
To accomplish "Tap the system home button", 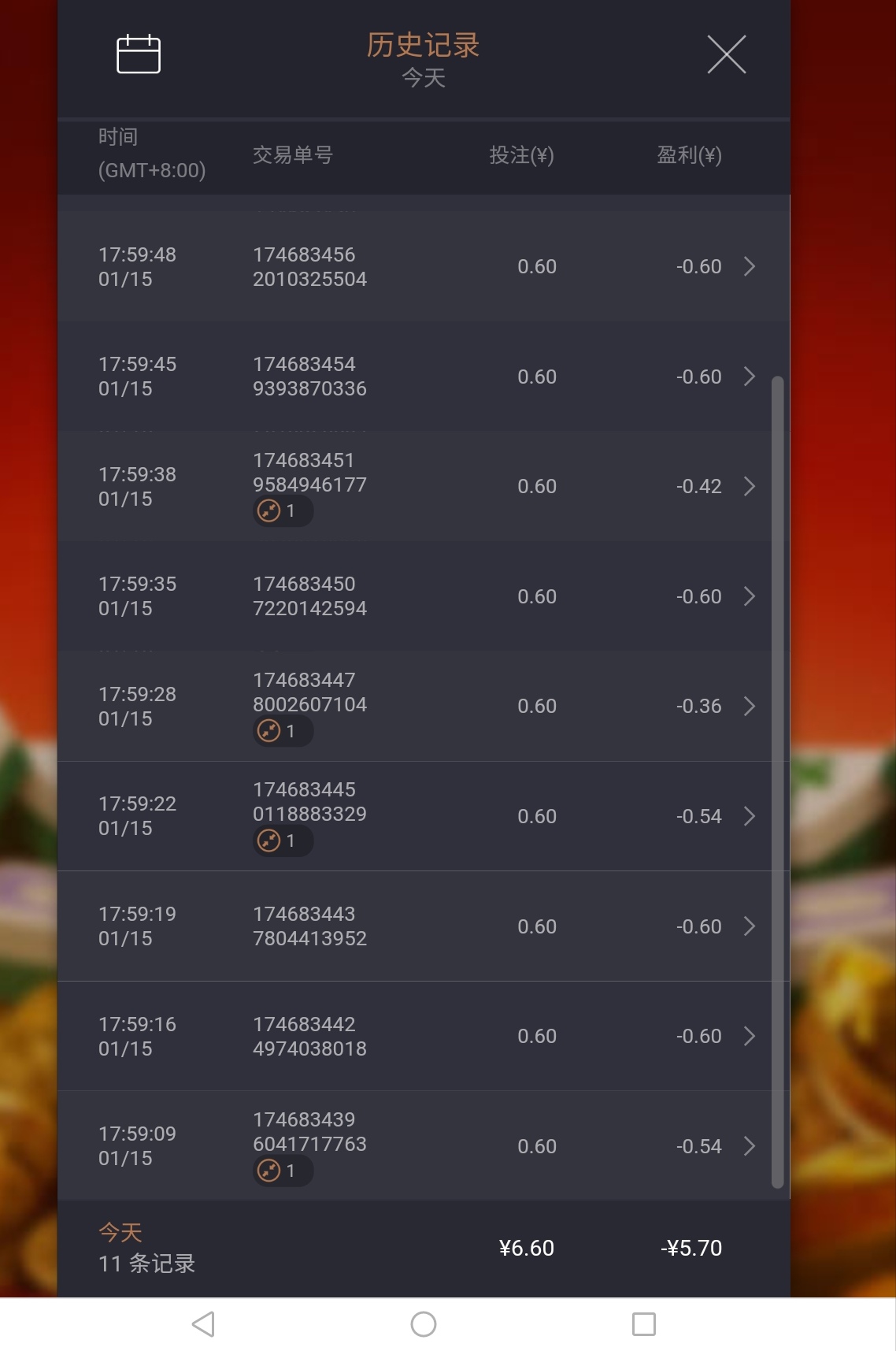I will pyautogui.click(x=424, y=1324).
